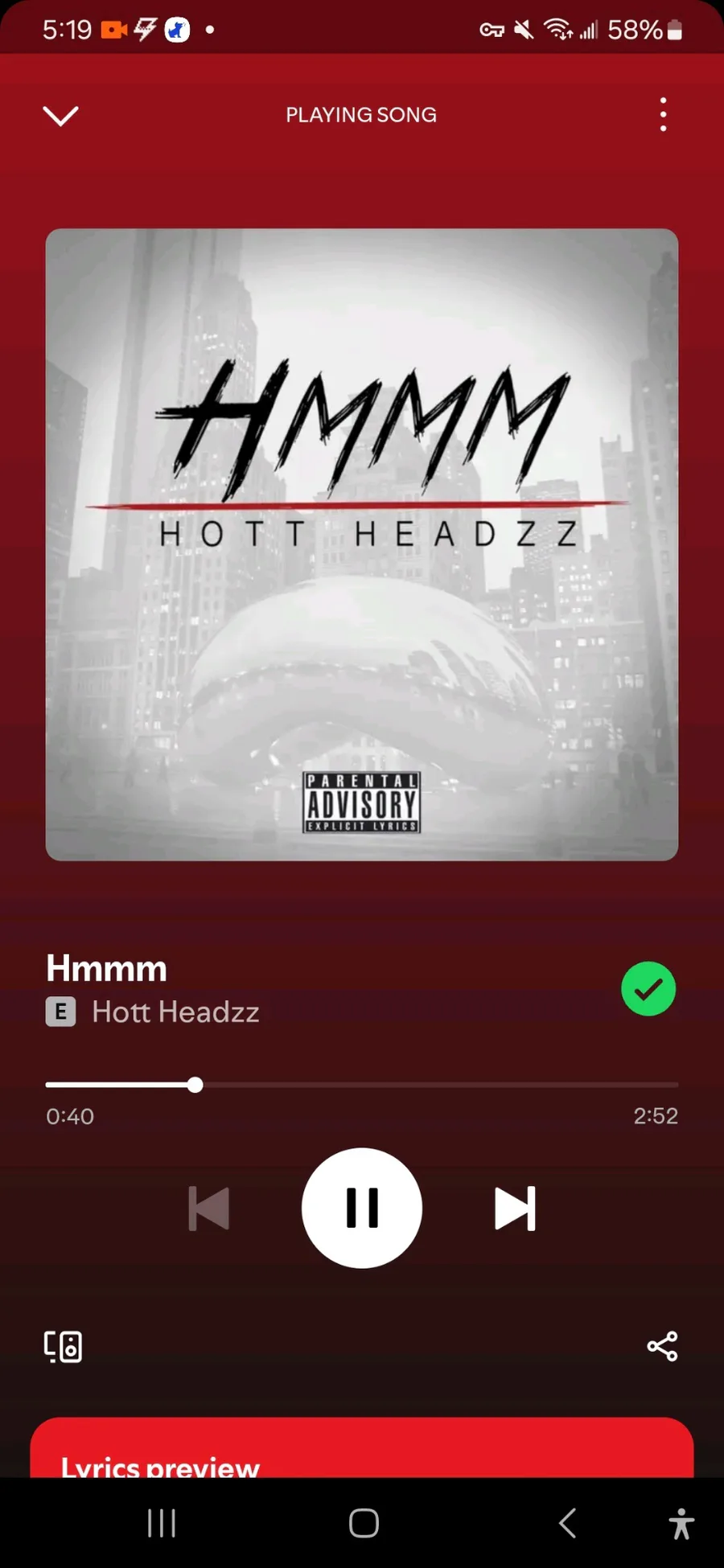Image resolution: width=724 pixels, height=1568 pixels.
Task: Skip to the next track
Action: 515,1208
